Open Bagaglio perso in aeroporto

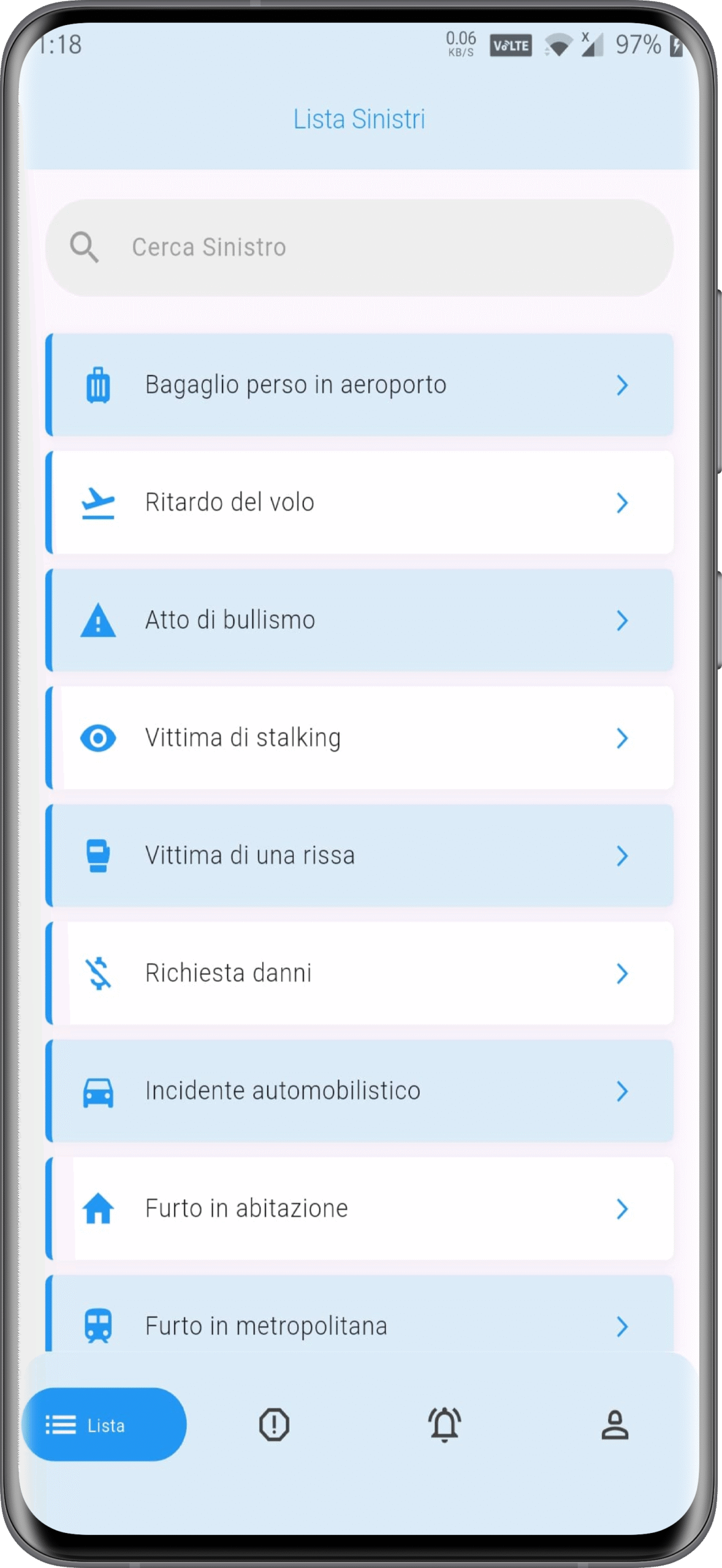359,385
